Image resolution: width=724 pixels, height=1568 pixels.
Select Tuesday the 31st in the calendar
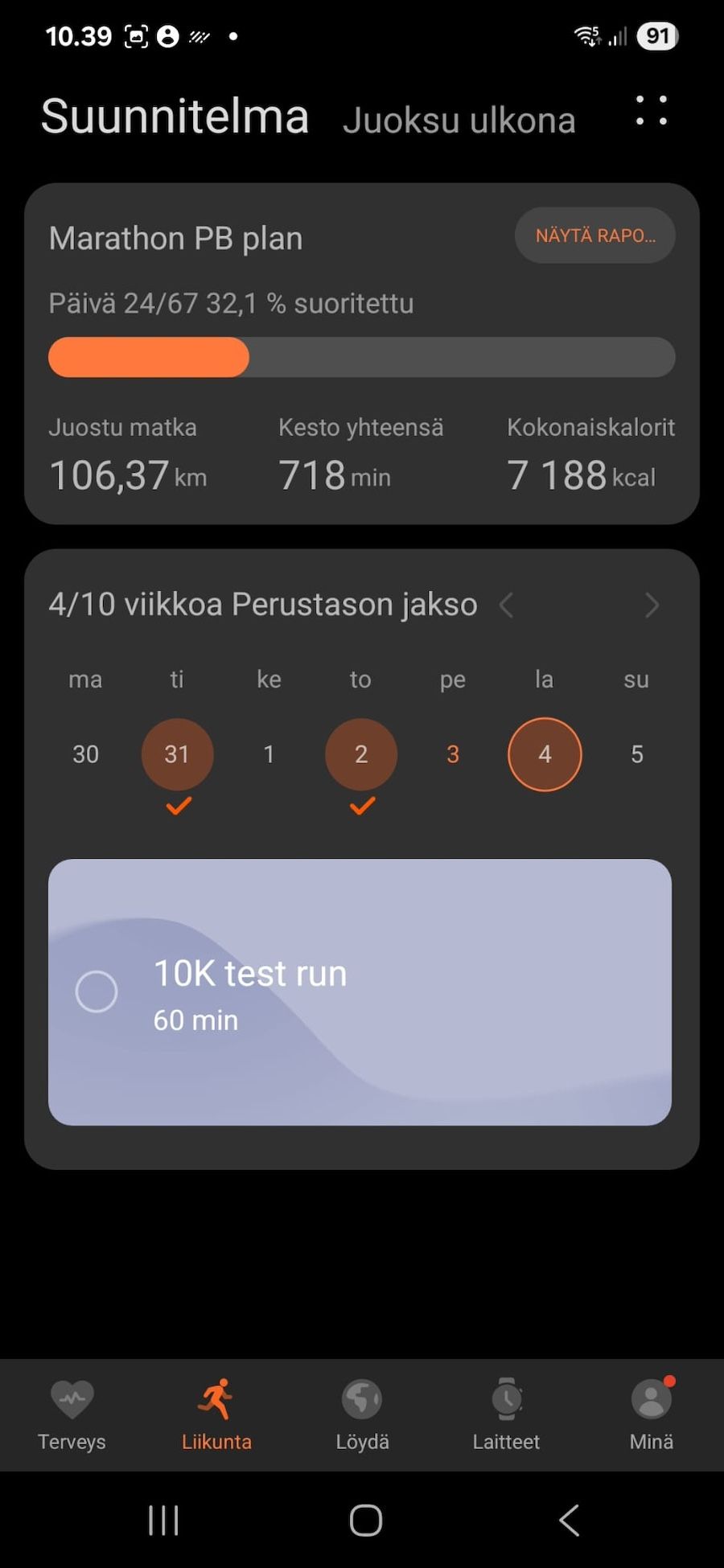(177, 754)
